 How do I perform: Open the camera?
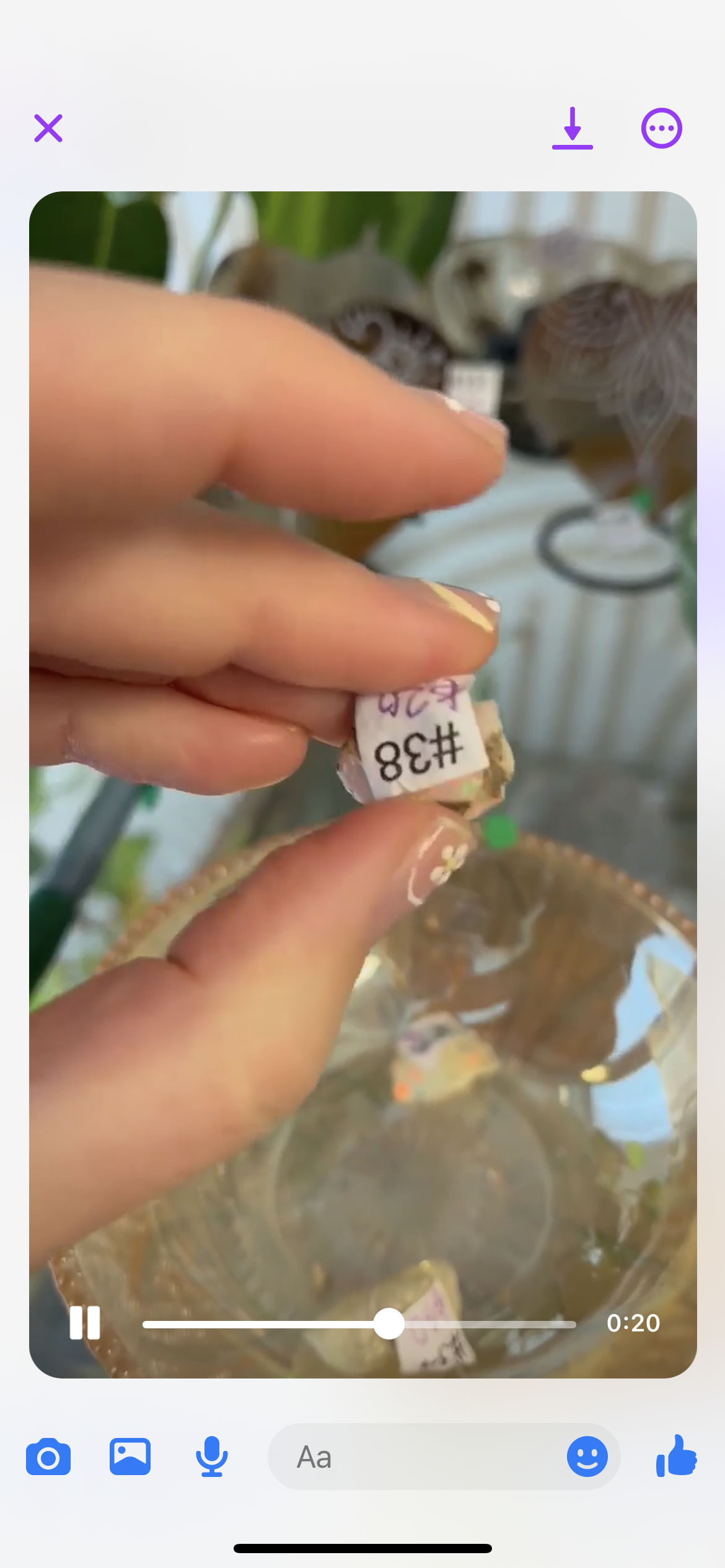click(x=48, y=1457)
